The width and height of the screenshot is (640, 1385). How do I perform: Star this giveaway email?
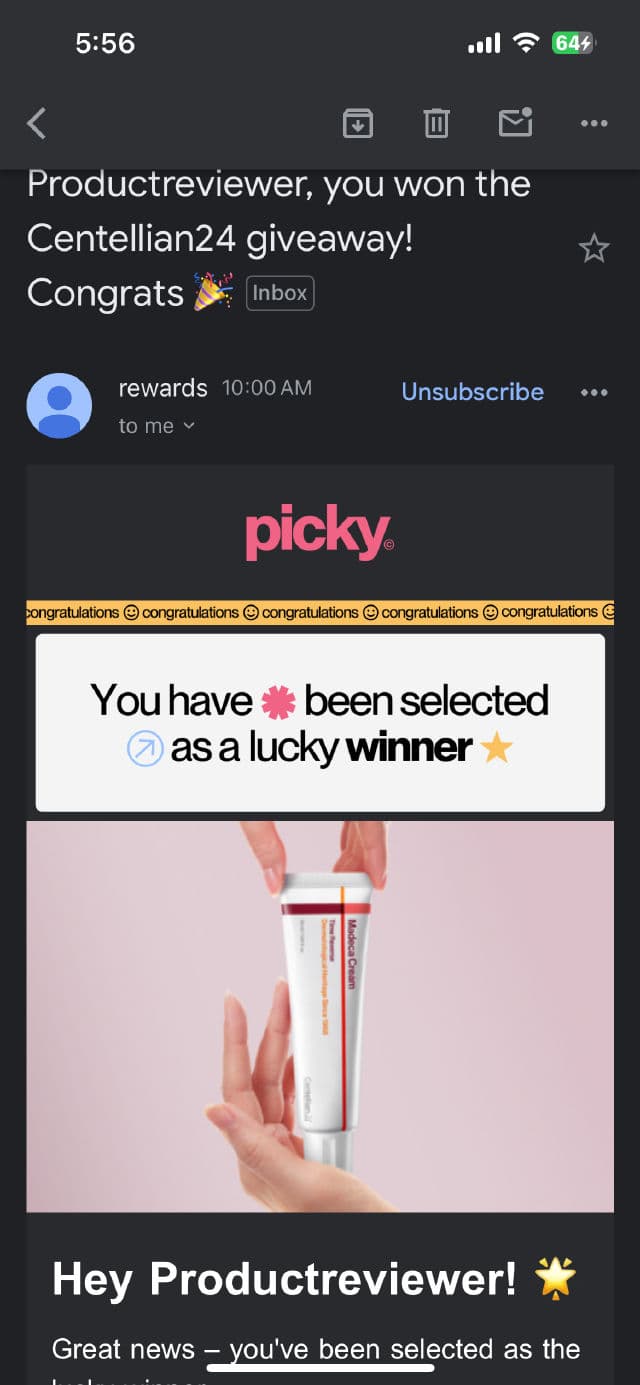click(594, 248)
